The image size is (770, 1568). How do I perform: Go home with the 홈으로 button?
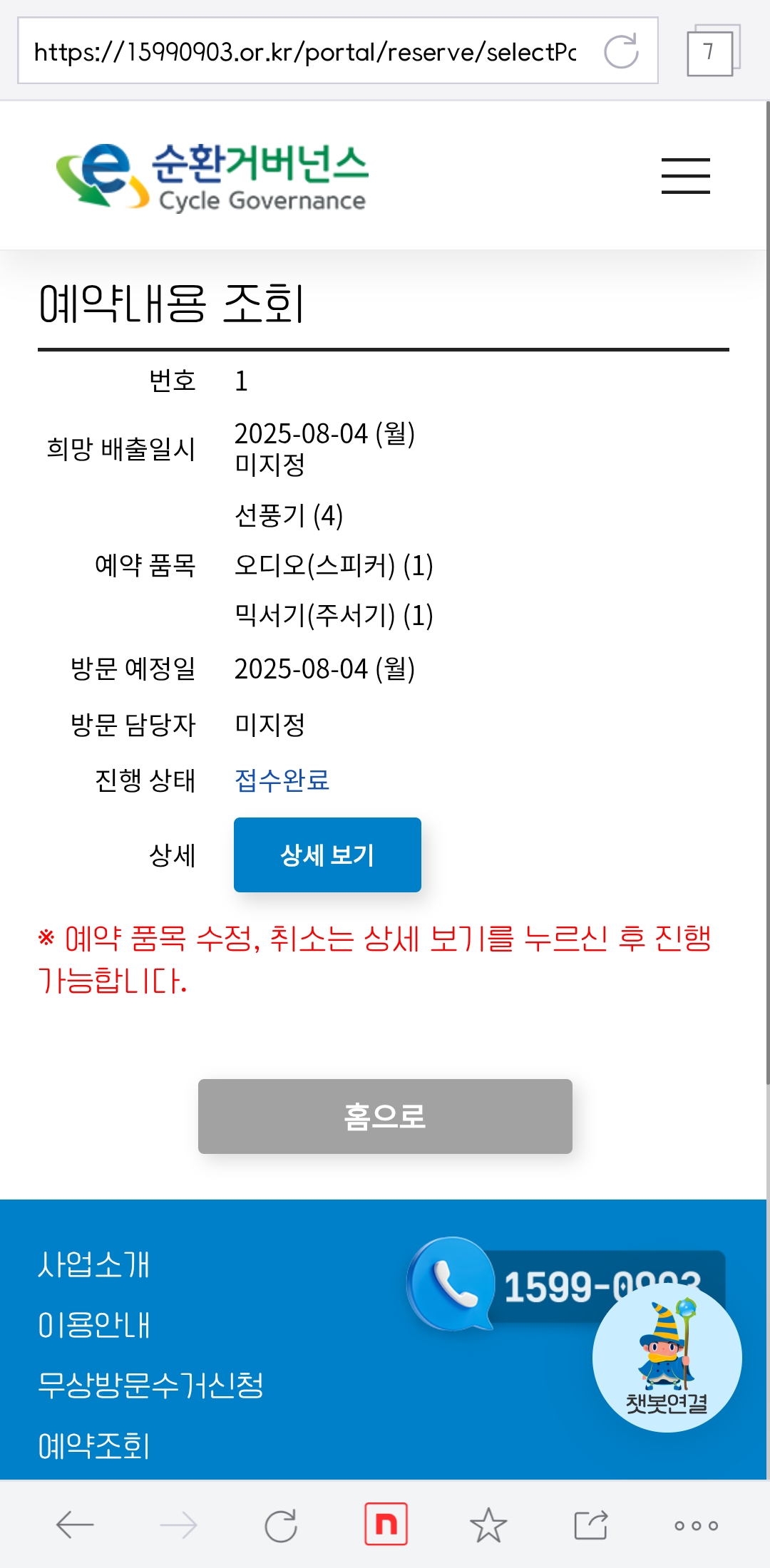point(385,1116)
